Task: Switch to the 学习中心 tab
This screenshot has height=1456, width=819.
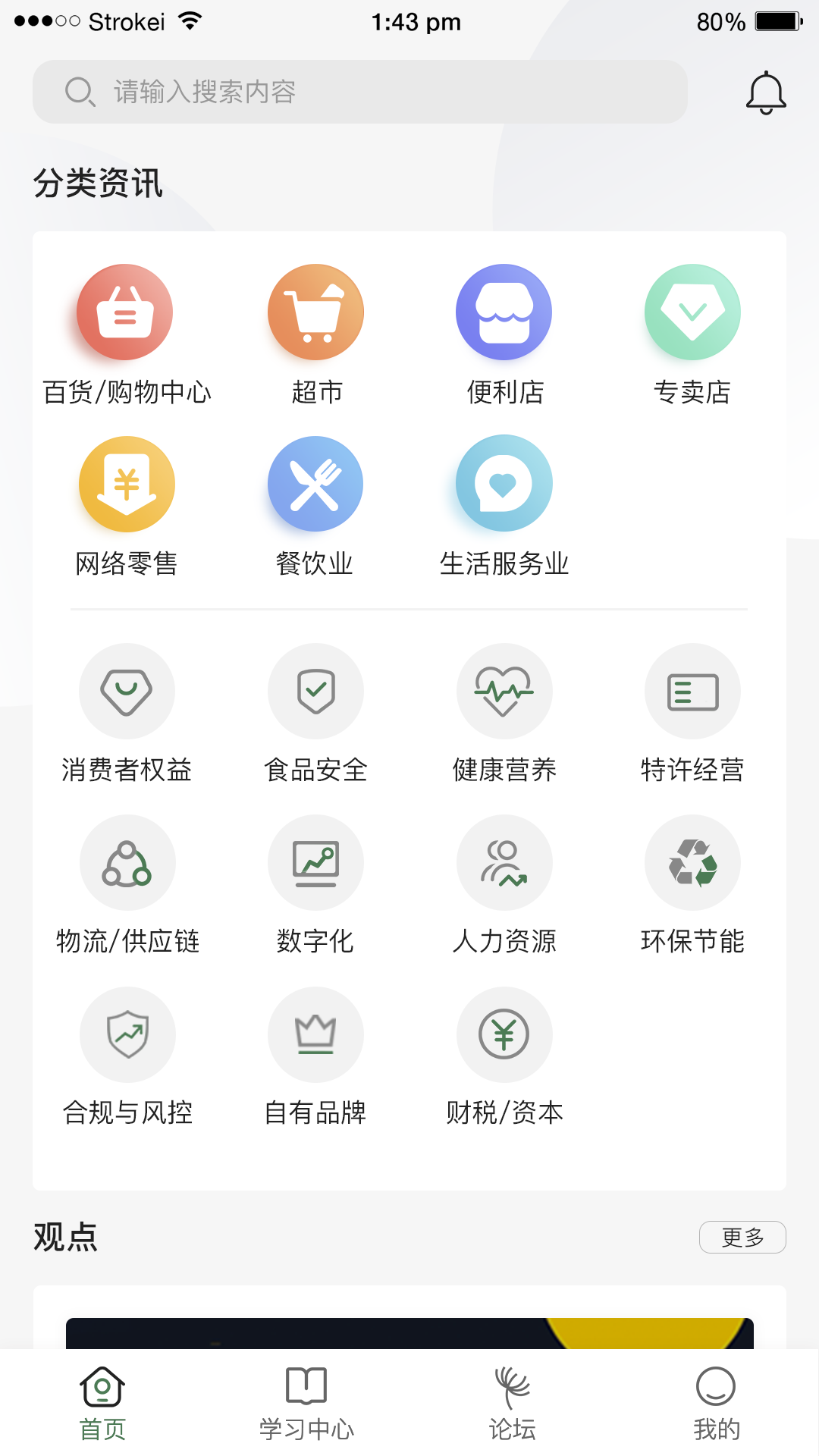Action: point(306,1403)
